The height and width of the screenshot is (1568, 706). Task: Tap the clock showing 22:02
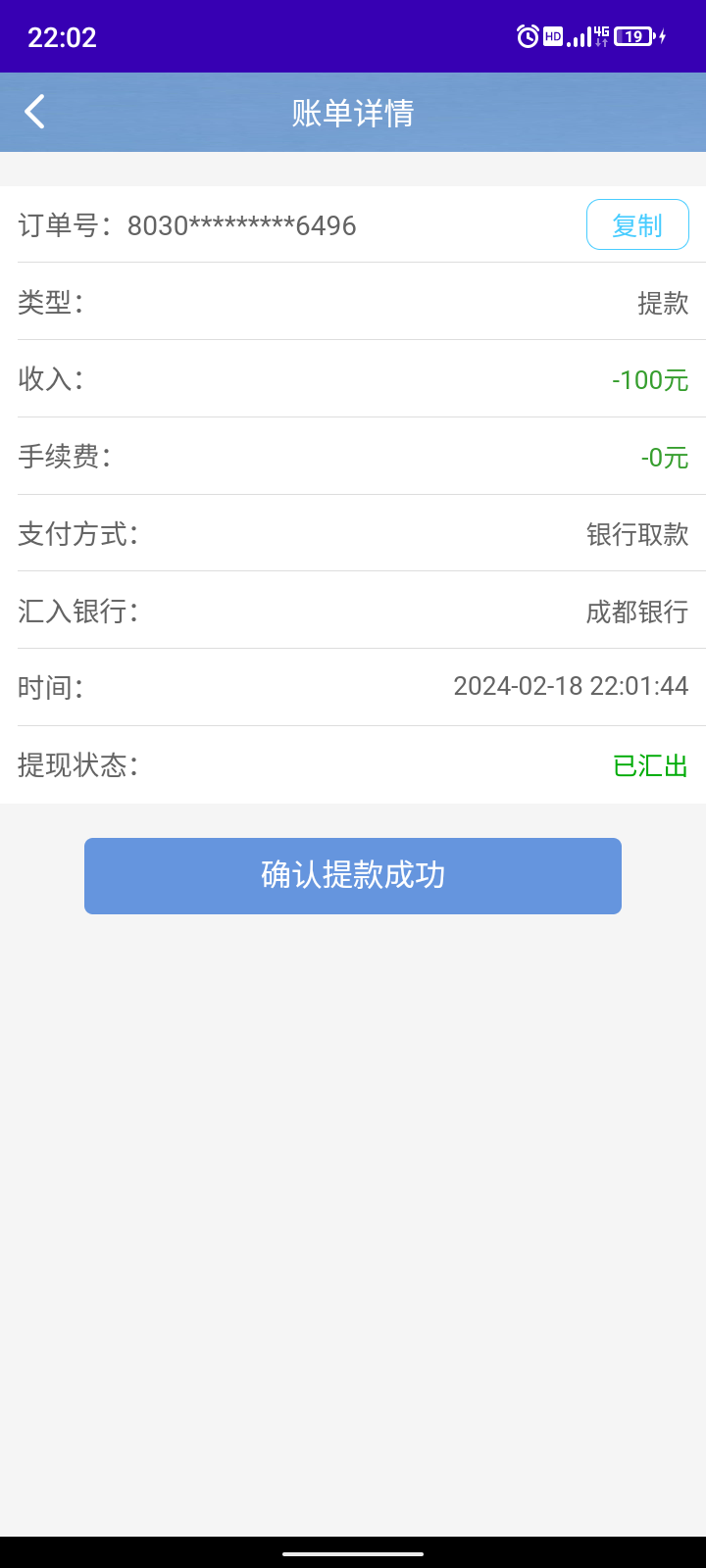click(59, 35)
